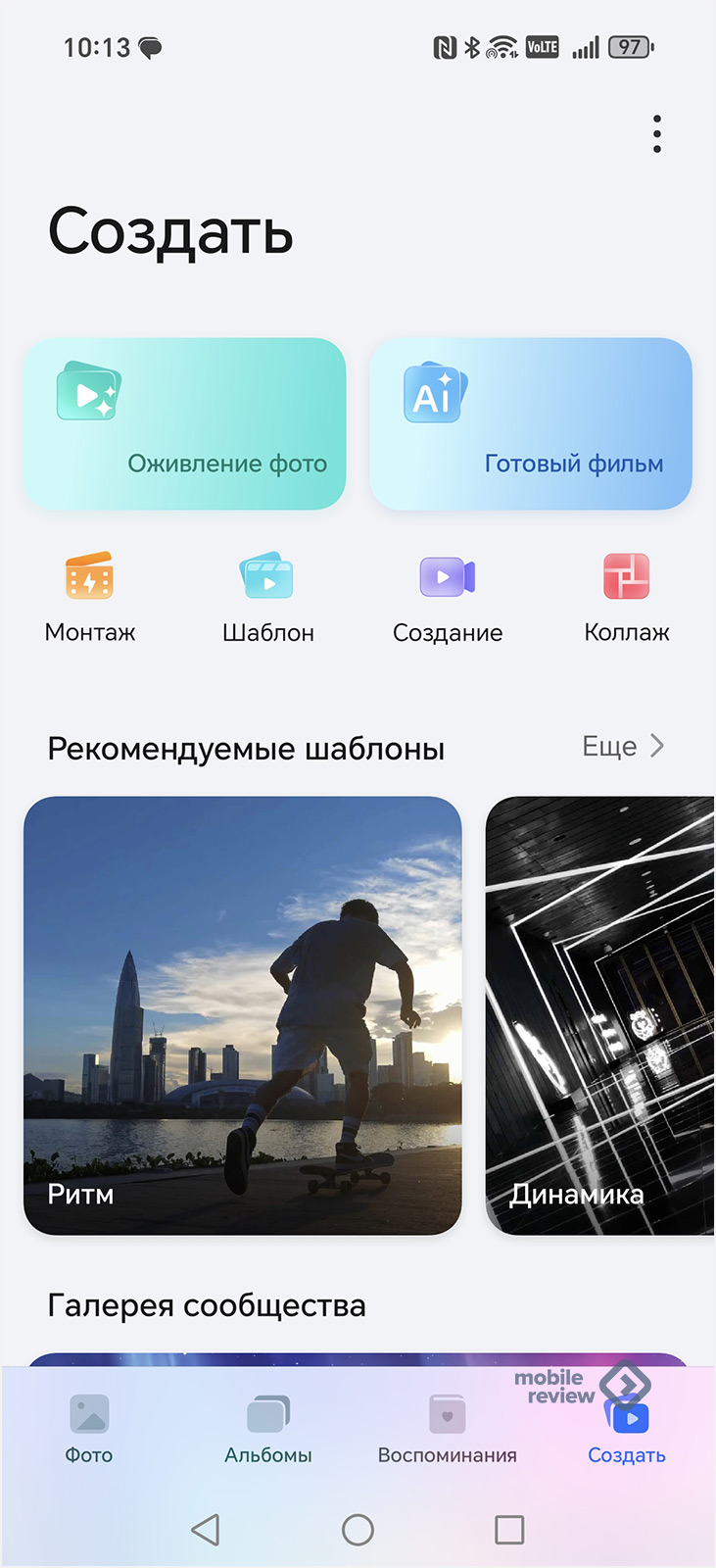The height and width of the screenshot is (1568, 716).
Task: Go back with the system back button
Action: point(206,1530)
